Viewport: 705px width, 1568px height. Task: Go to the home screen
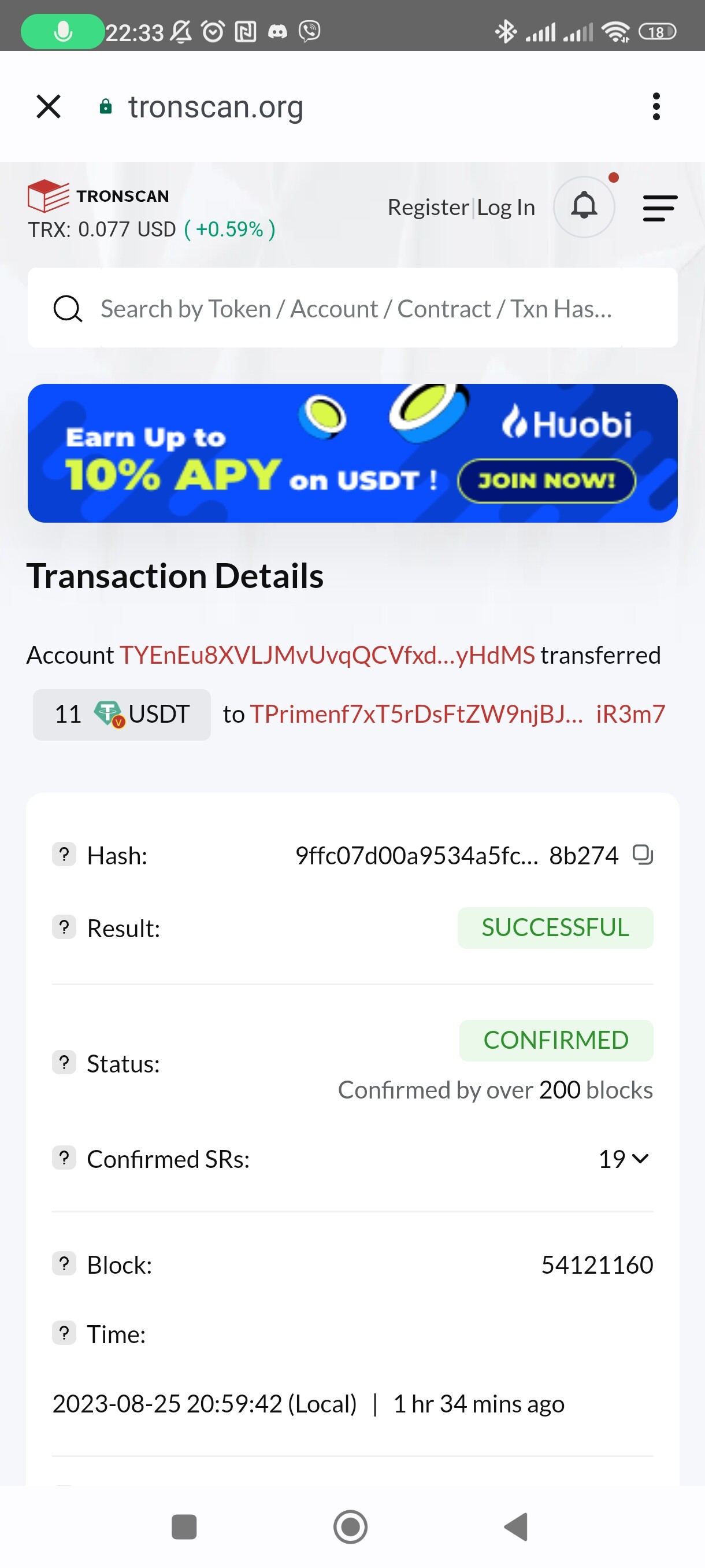point(350,1526)
